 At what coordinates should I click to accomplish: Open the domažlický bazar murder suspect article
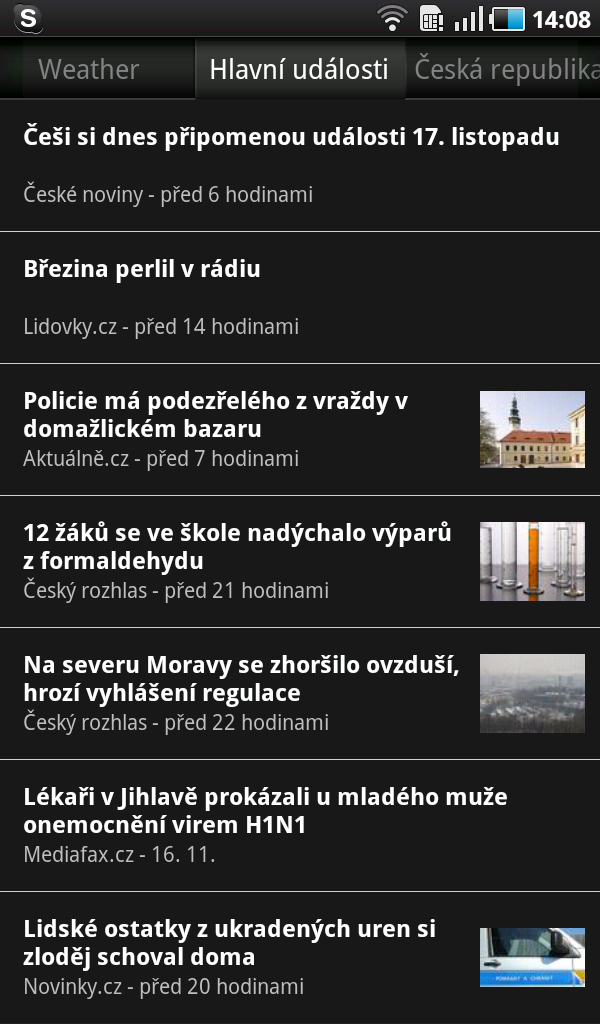216,415
